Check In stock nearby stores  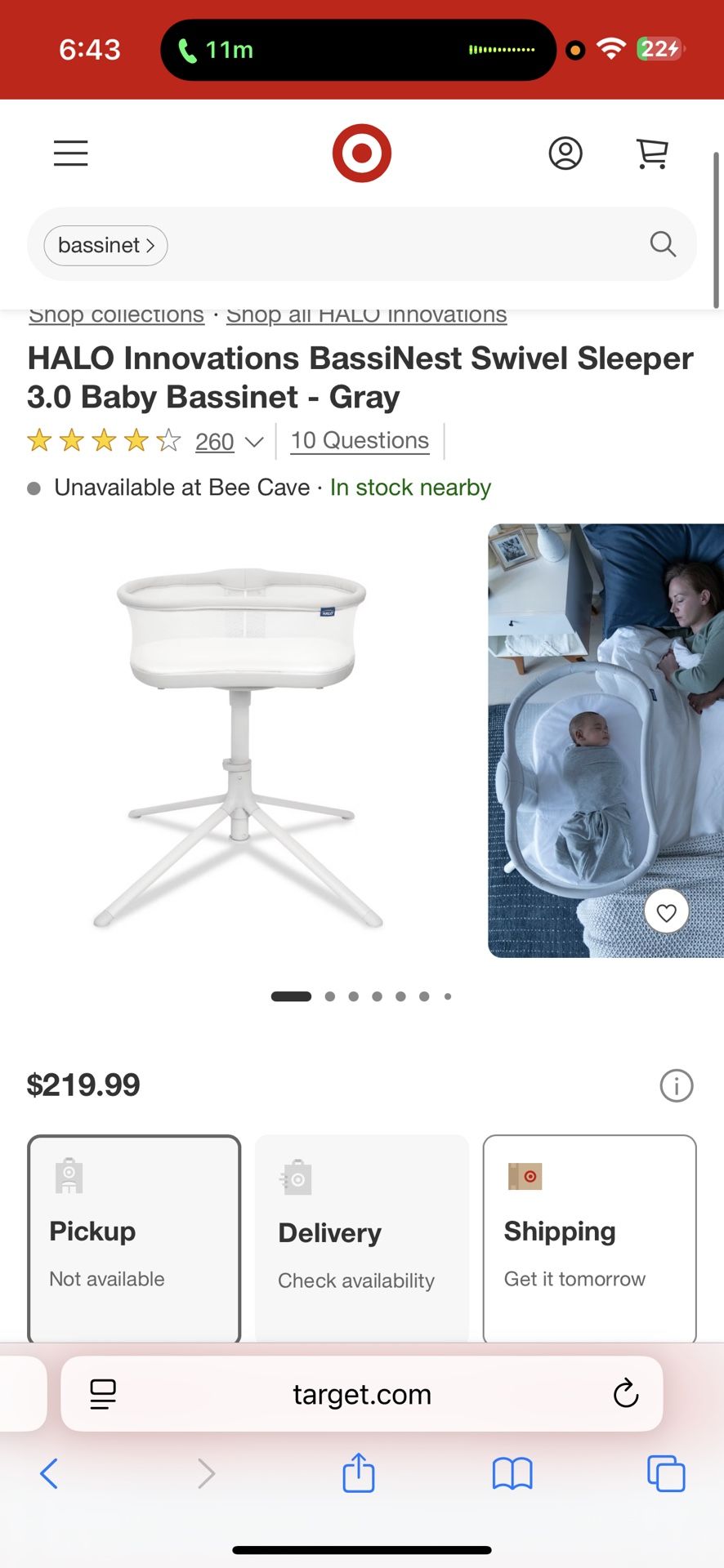[410, 488]
